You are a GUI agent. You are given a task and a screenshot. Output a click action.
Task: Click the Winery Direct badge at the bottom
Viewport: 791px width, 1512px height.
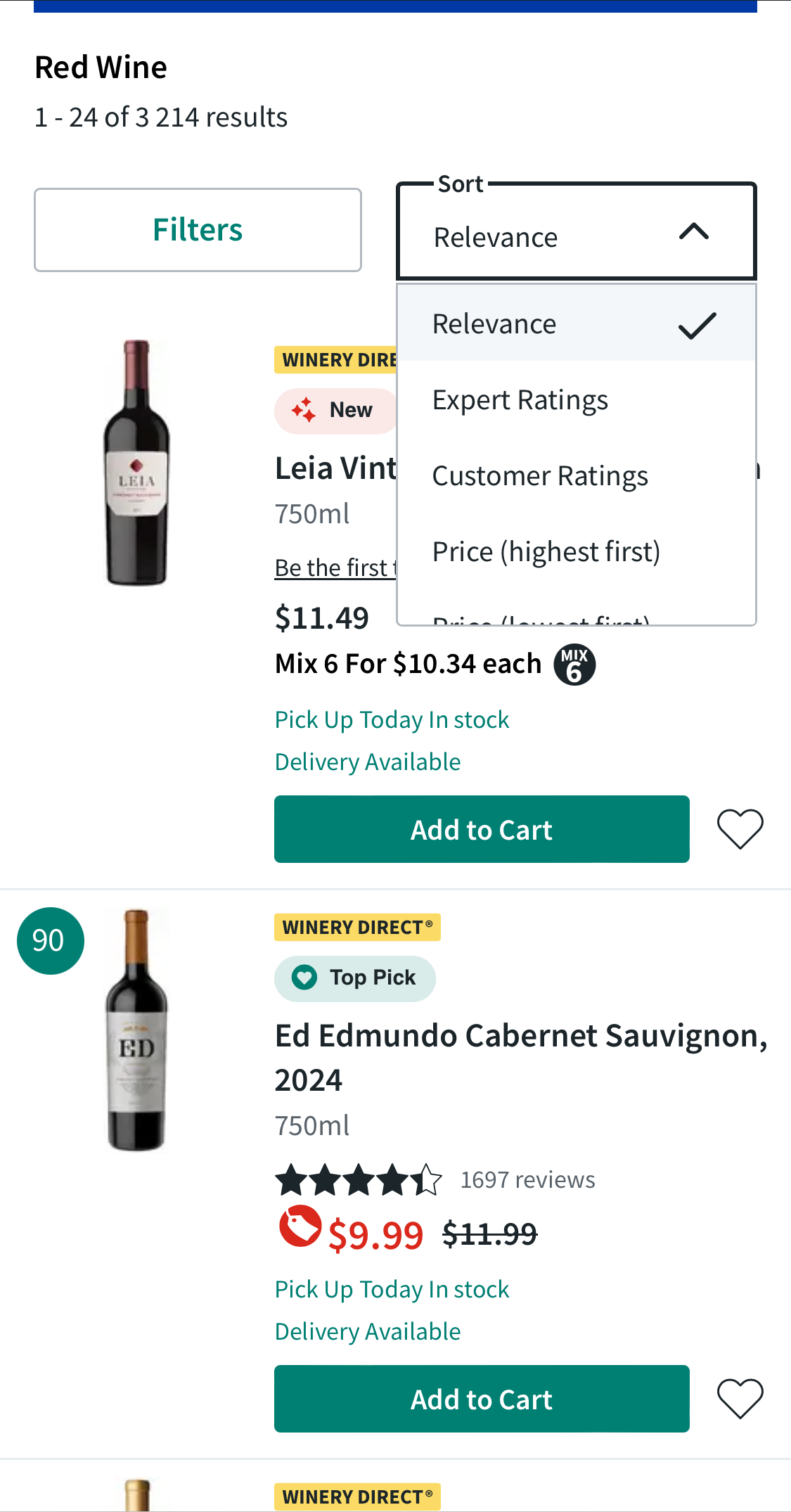(x=356, y=1497)
